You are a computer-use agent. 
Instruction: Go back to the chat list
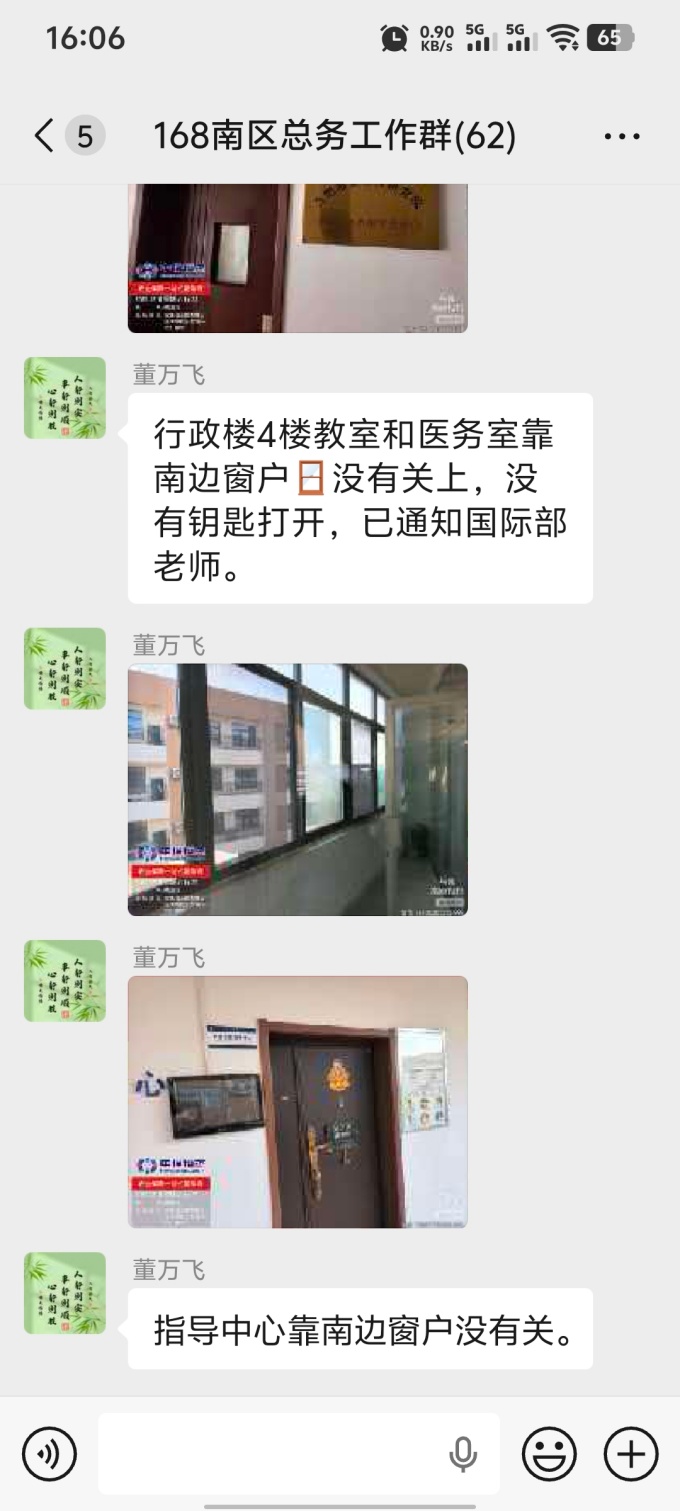pos(45,136)
